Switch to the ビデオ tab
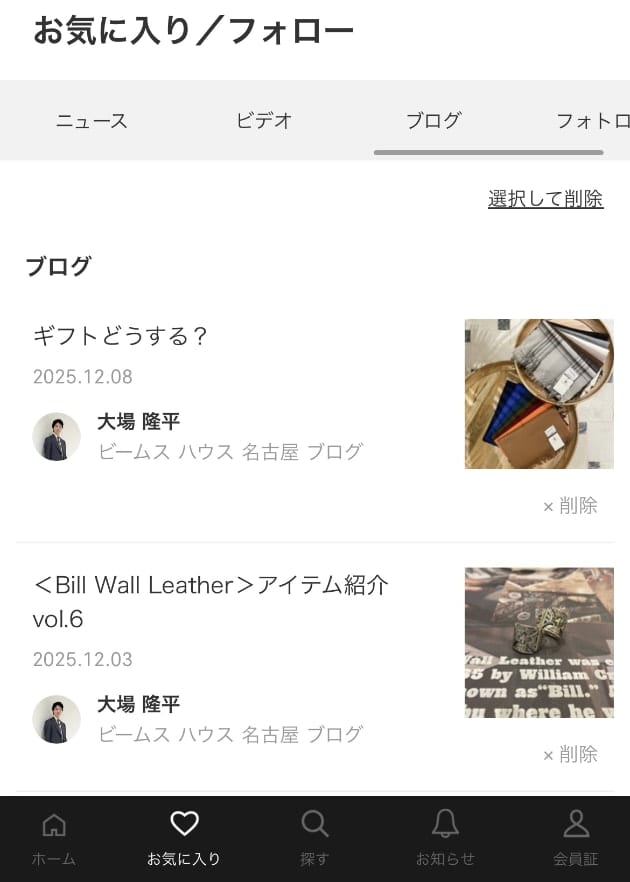This screenshot has height=882, width=630. [x=264, y=121]
